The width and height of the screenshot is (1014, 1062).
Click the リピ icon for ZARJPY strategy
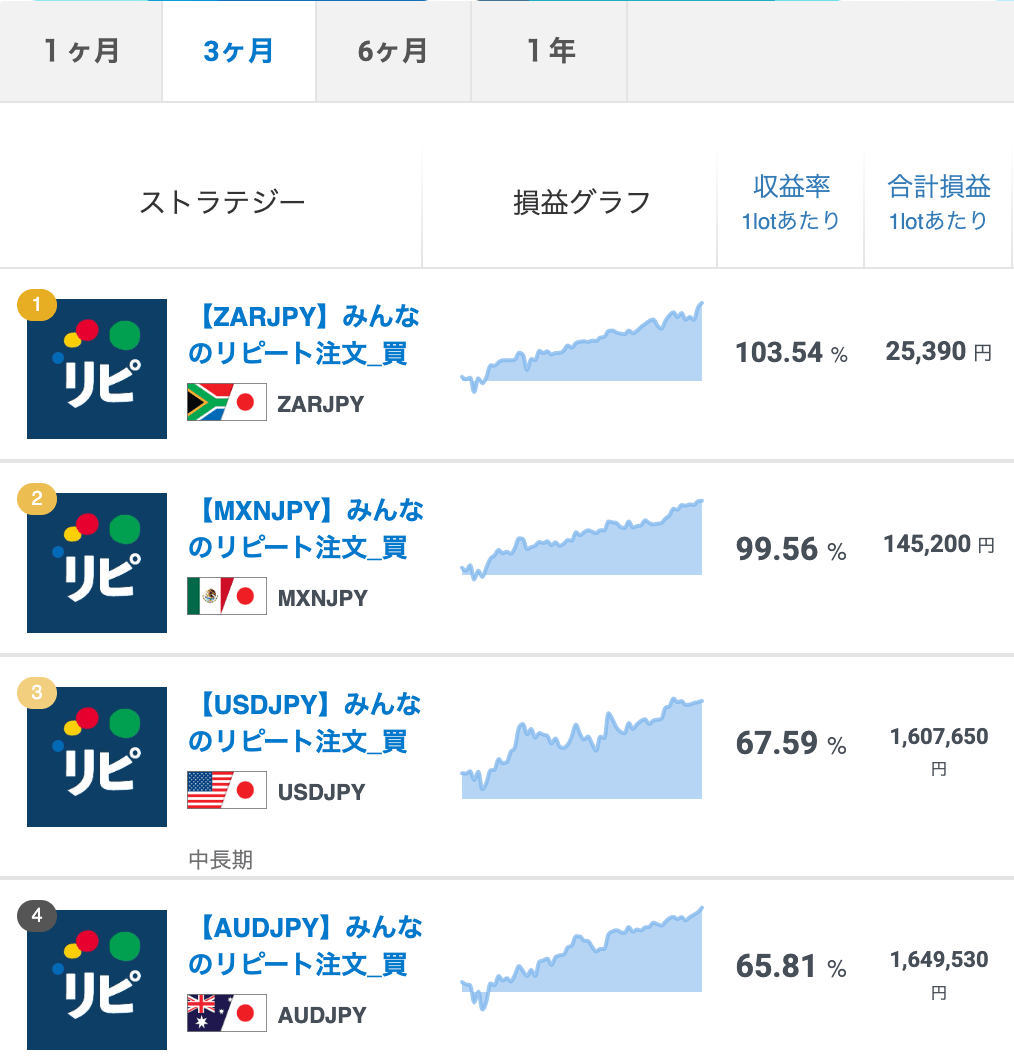[x=96, y=368]
